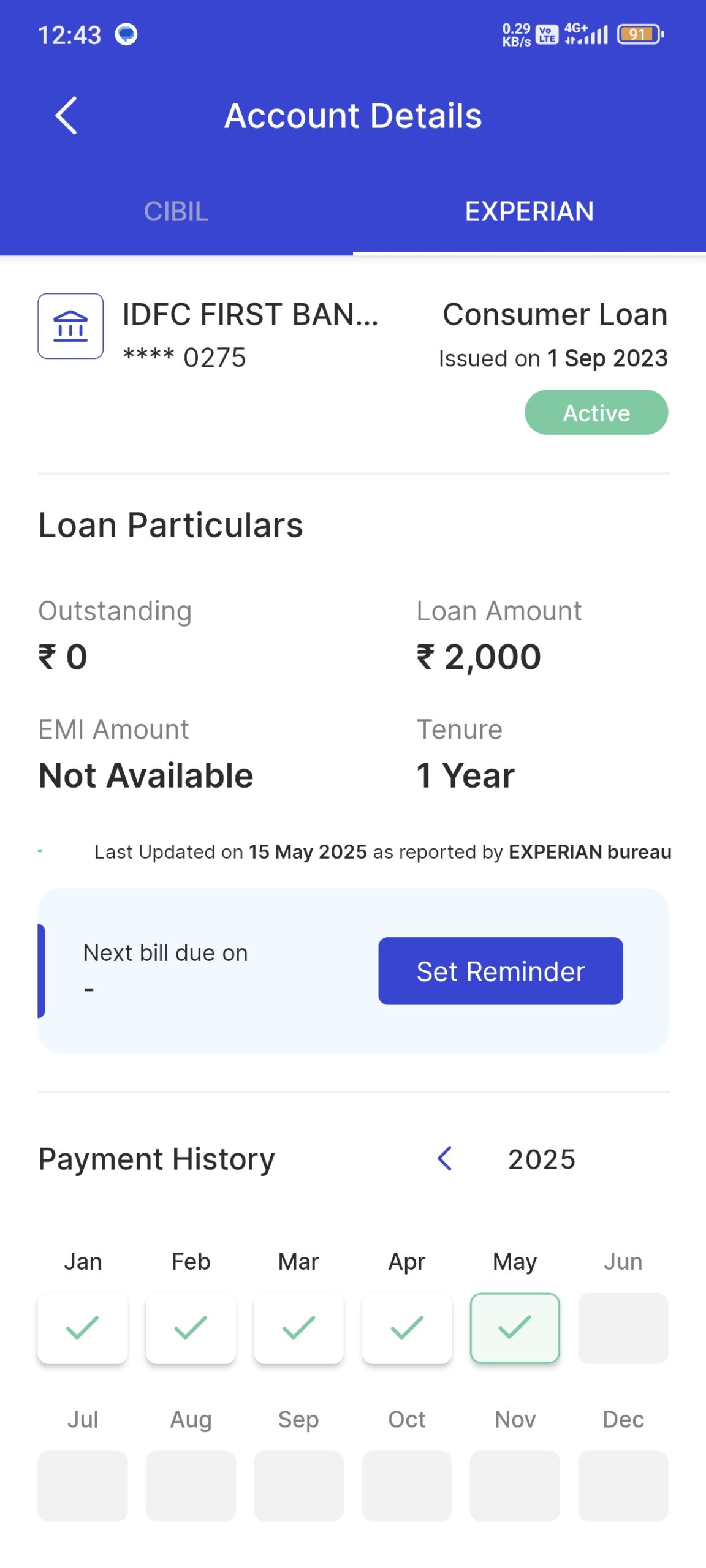This screenshot has width=706, height=1568.
Task: Go back from Account Details
Action: tap(66, 115)
